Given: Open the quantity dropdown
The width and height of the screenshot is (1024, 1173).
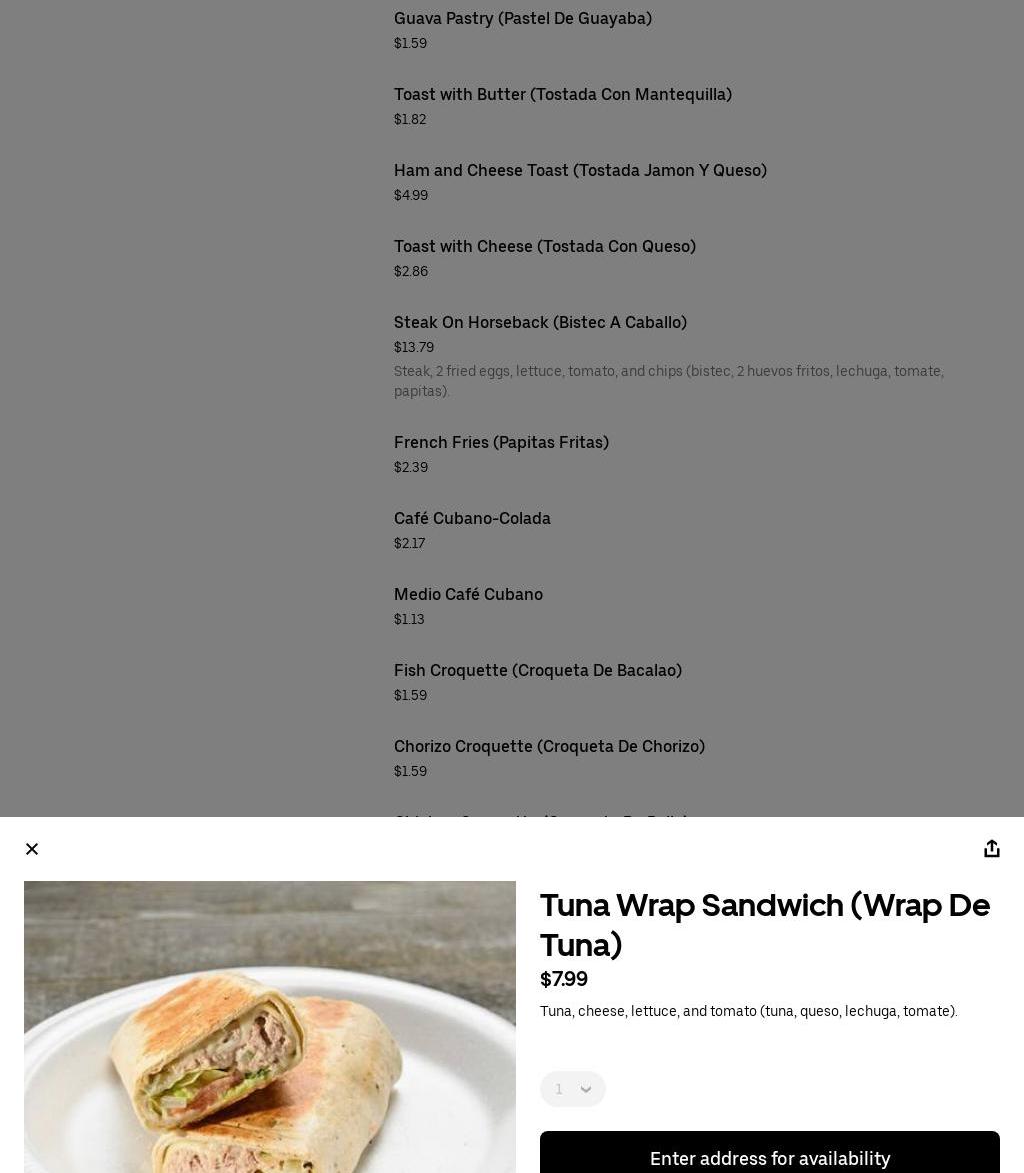Looking at the screenshot, I should click(573, 1089).
